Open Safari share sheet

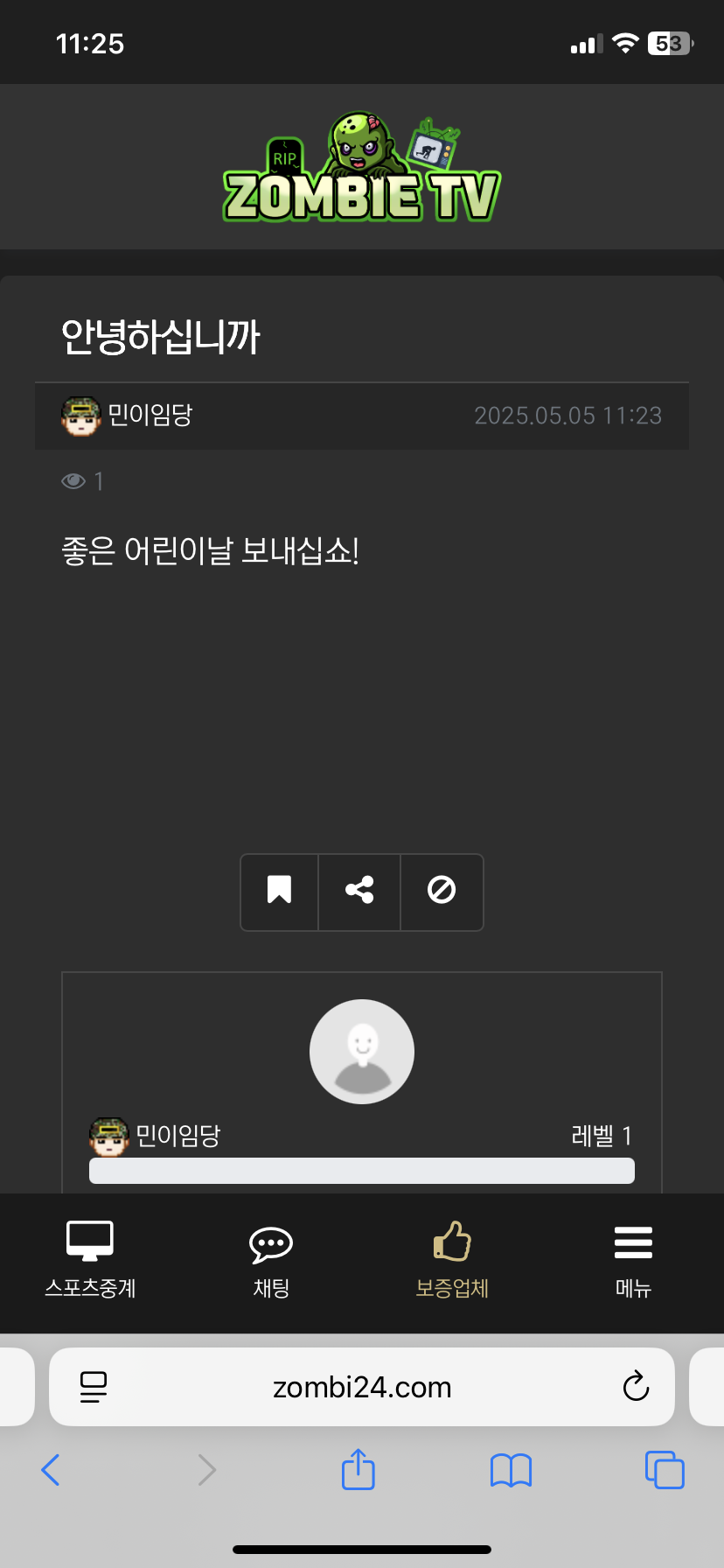(359, 1470)
